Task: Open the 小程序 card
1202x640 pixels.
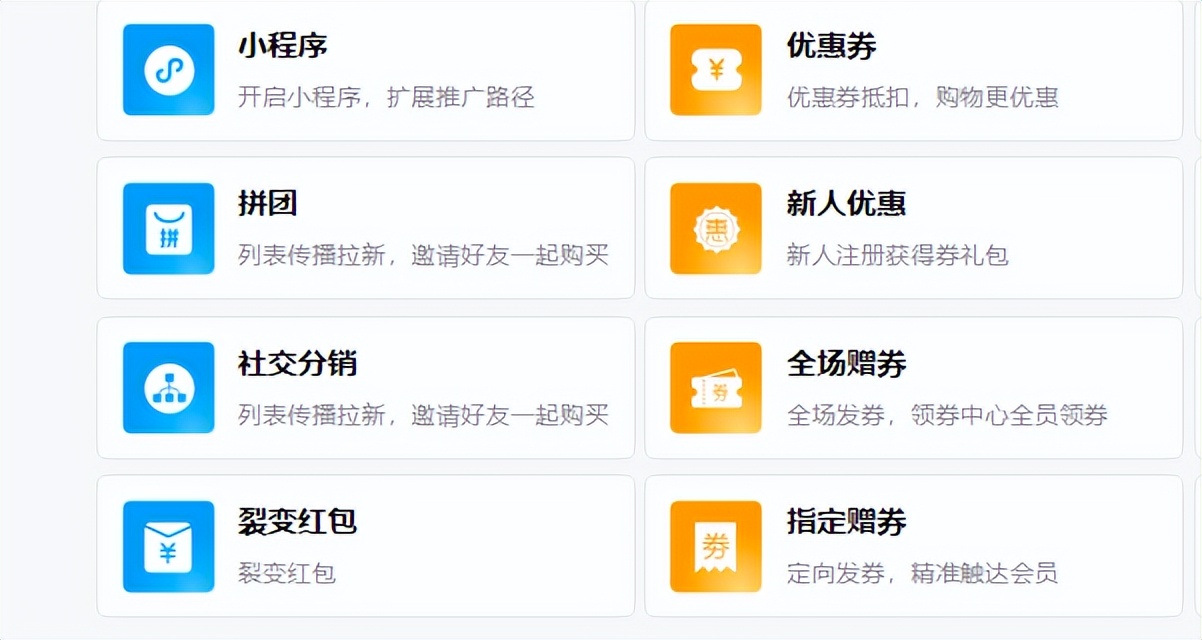Action: tap(365, 70)
